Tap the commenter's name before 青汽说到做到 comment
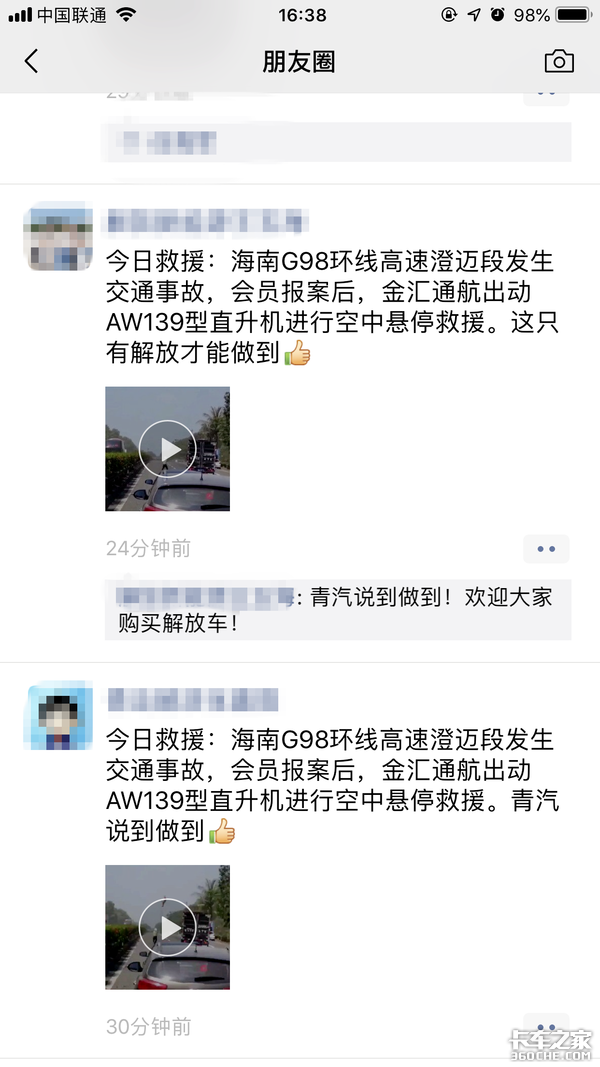The image size is (600, 1067). 200,597
